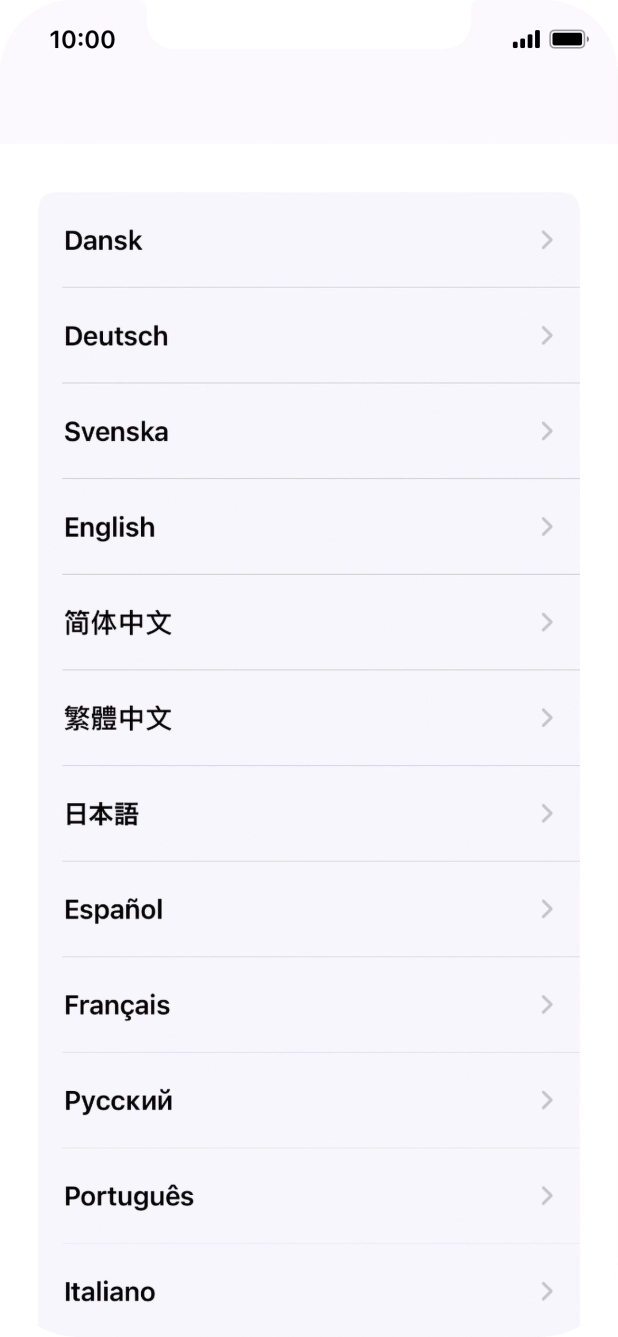Choose Español as the language

[308, 910]
